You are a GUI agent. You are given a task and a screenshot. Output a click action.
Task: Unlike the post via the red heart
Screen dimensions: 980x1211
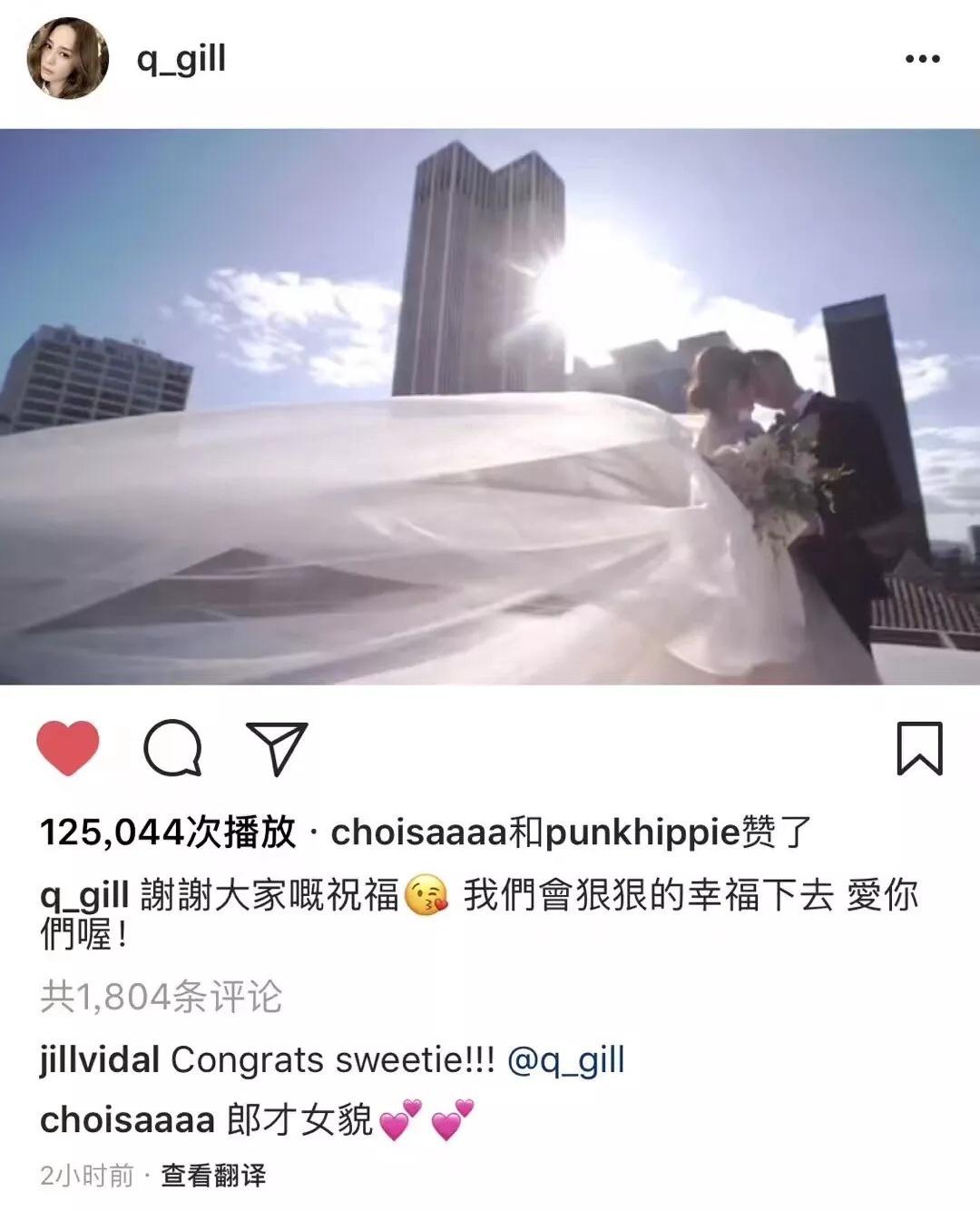[68, 748]
